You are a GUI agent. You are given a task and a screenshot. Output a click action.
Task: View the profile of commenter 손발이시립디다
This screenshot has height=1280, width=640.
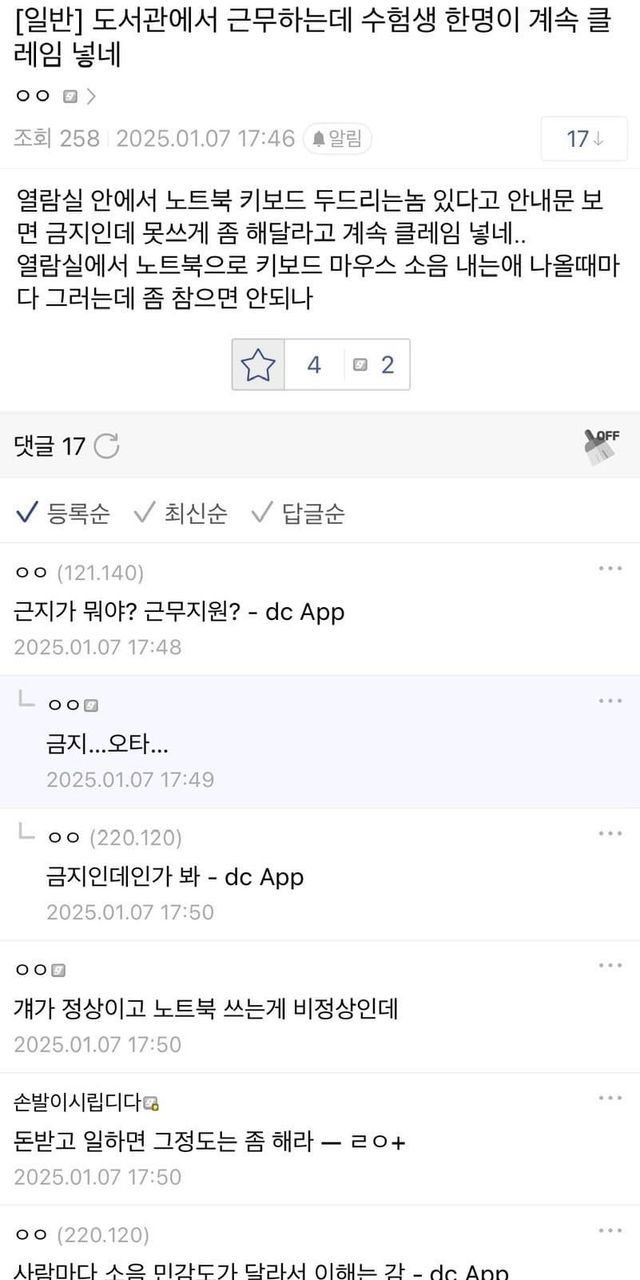pos(78,1103)
